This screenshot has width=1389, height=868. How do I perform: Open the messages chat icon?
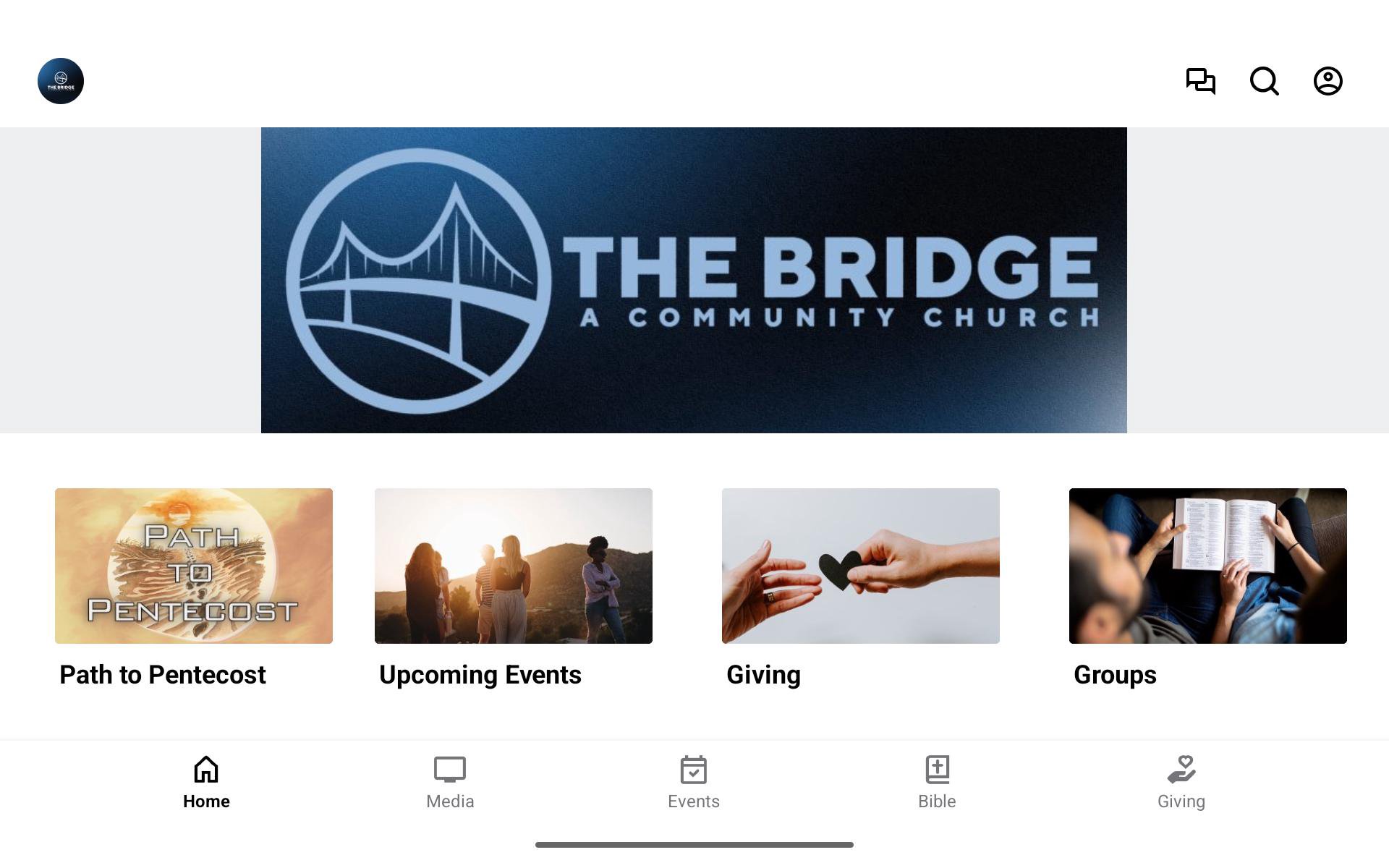pyautogui.click(x=1201, y=81)
